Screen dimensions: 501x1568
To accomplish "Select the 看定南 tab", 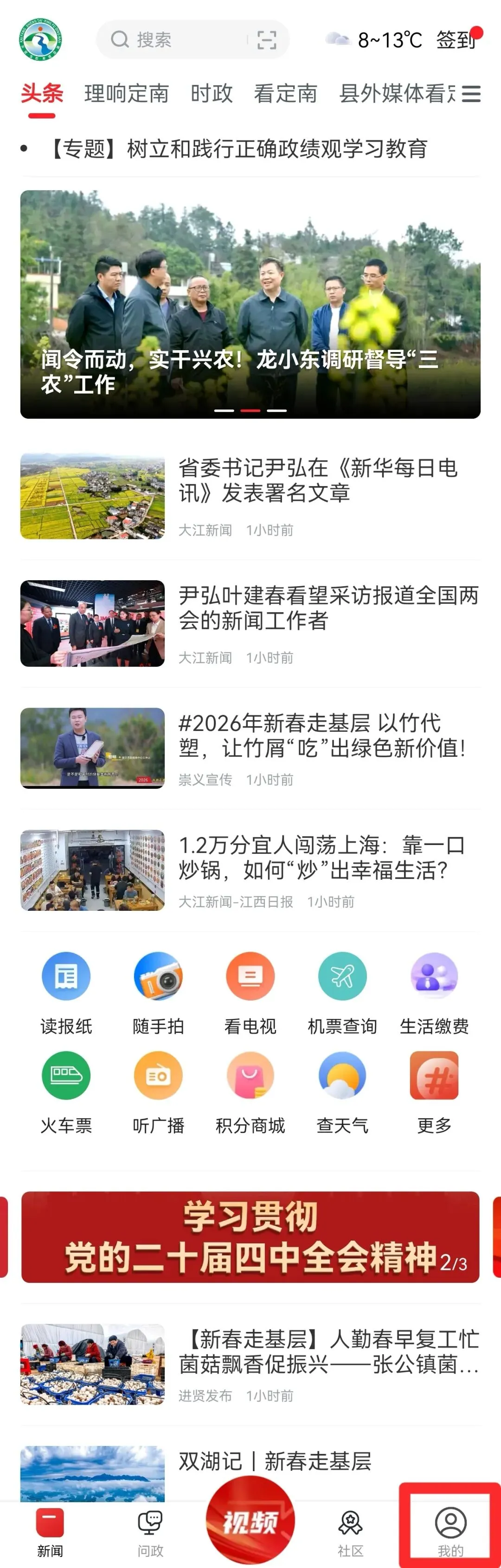I will click(x=285, y=94).
